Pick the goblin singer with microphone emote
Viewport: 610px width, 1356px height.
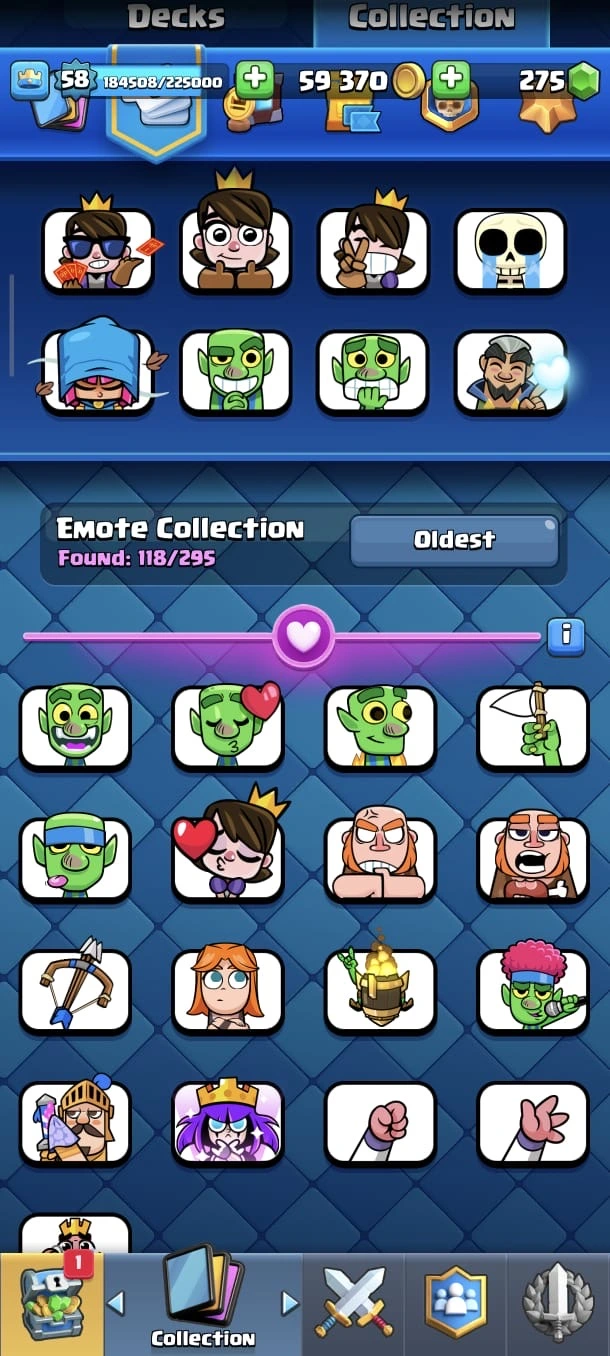tap(533, 991)
